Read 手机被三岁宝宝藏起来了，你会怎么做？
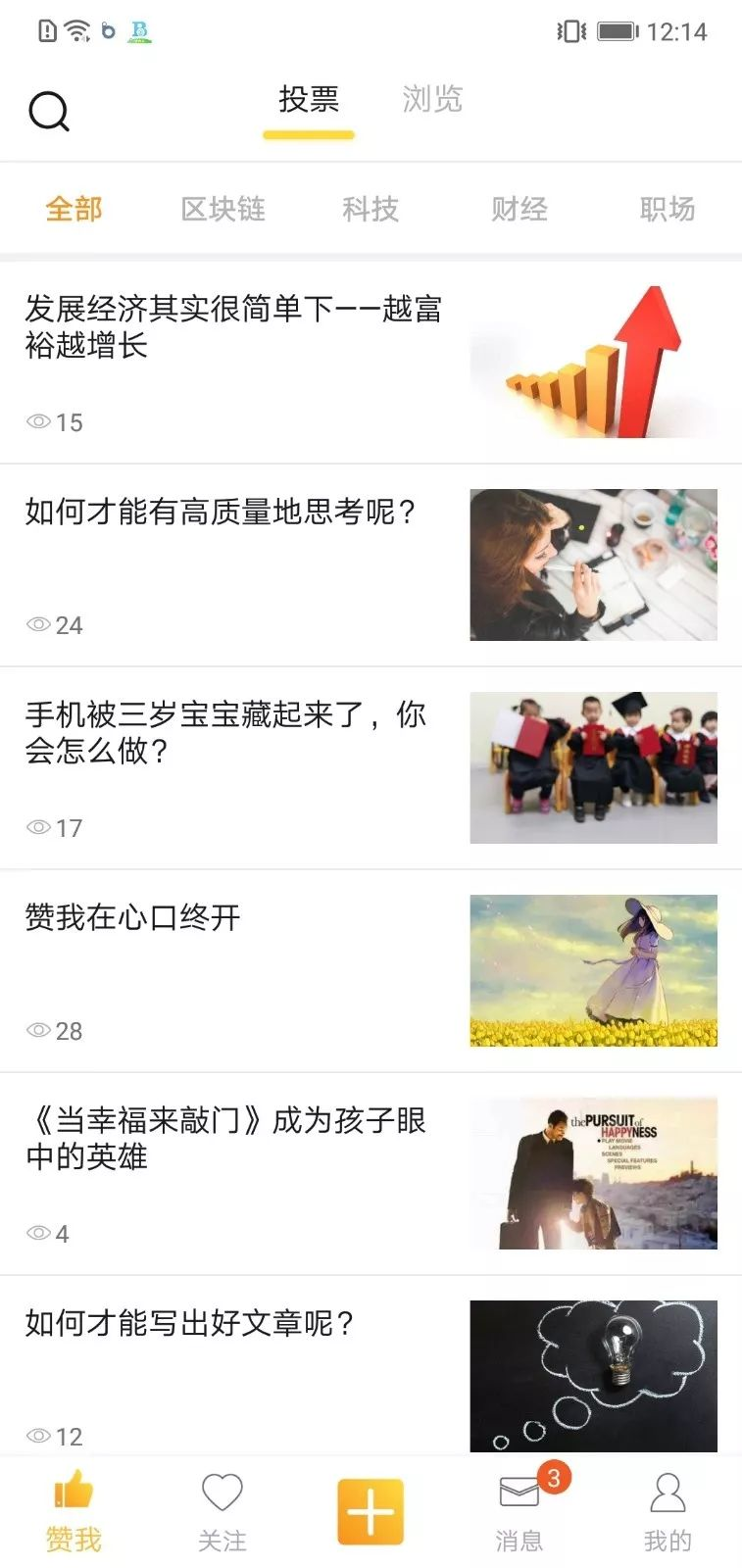The height and width of the screenshot is (1568, 742). tap(225, 732)
